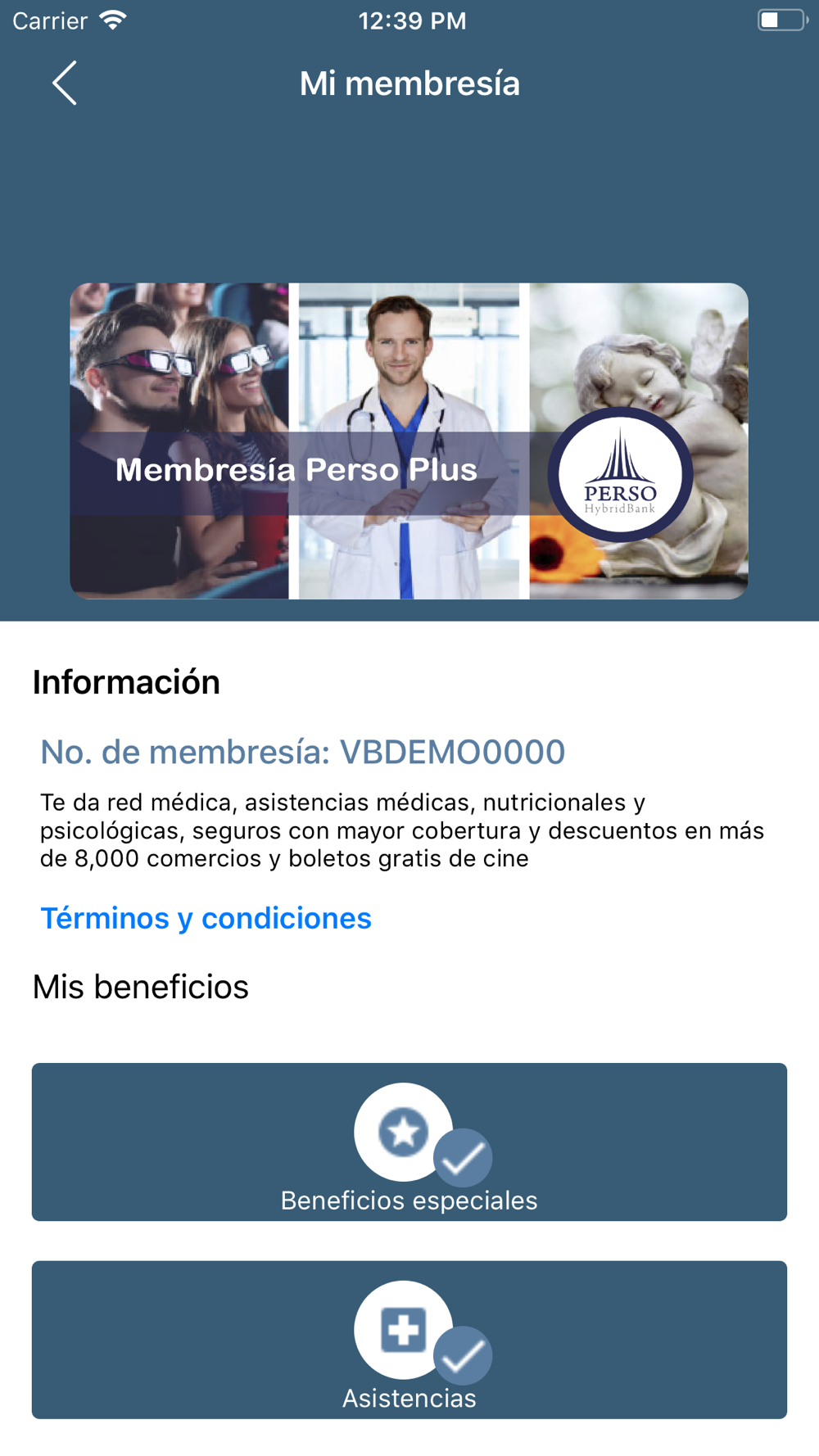Open Términos y condiciones link
The width and height of the screenshot is (819, 1456).
(x=206, y=918)
